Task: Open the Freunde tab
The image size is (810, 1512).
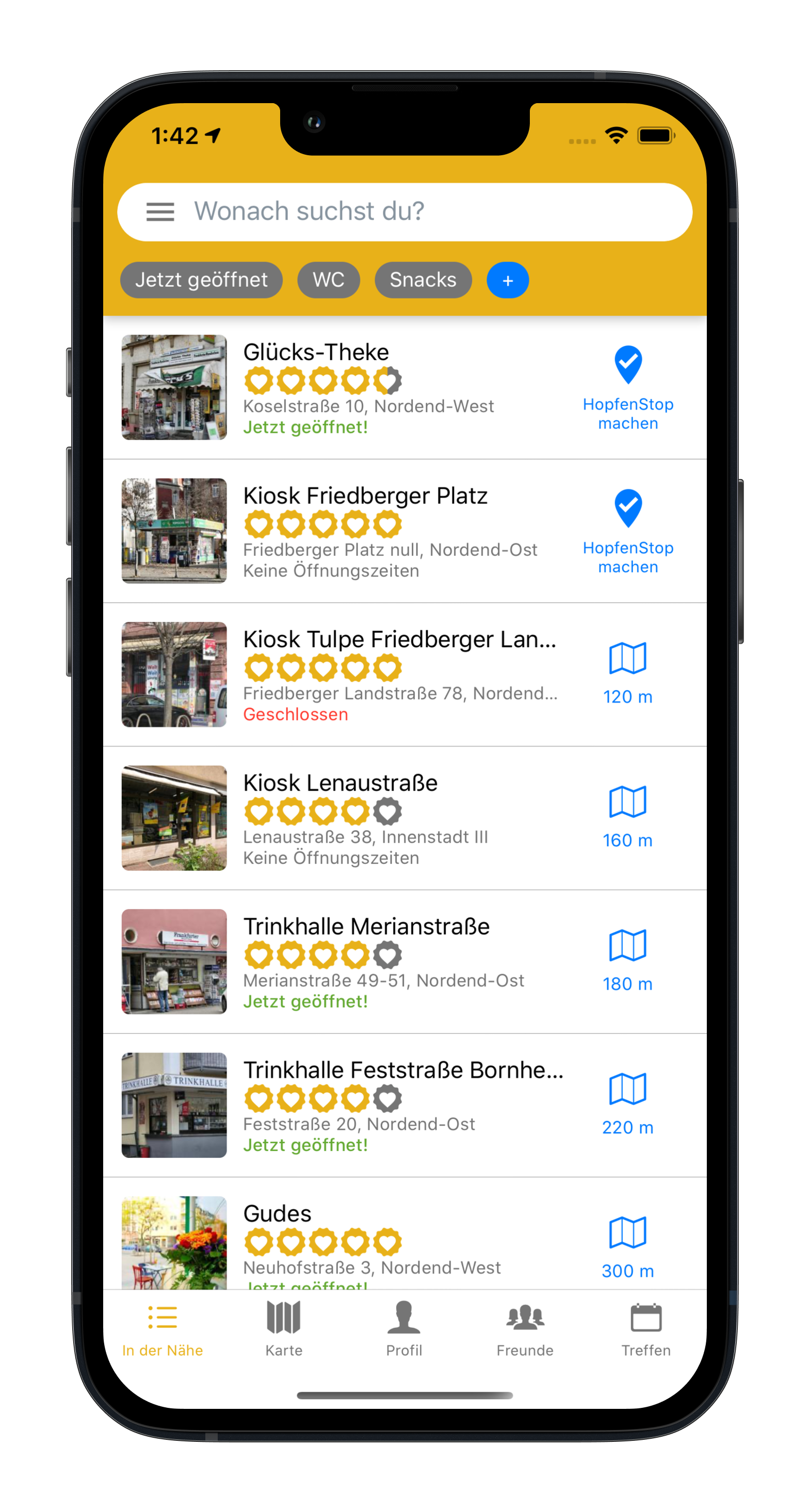Action: pos(525,1329)
